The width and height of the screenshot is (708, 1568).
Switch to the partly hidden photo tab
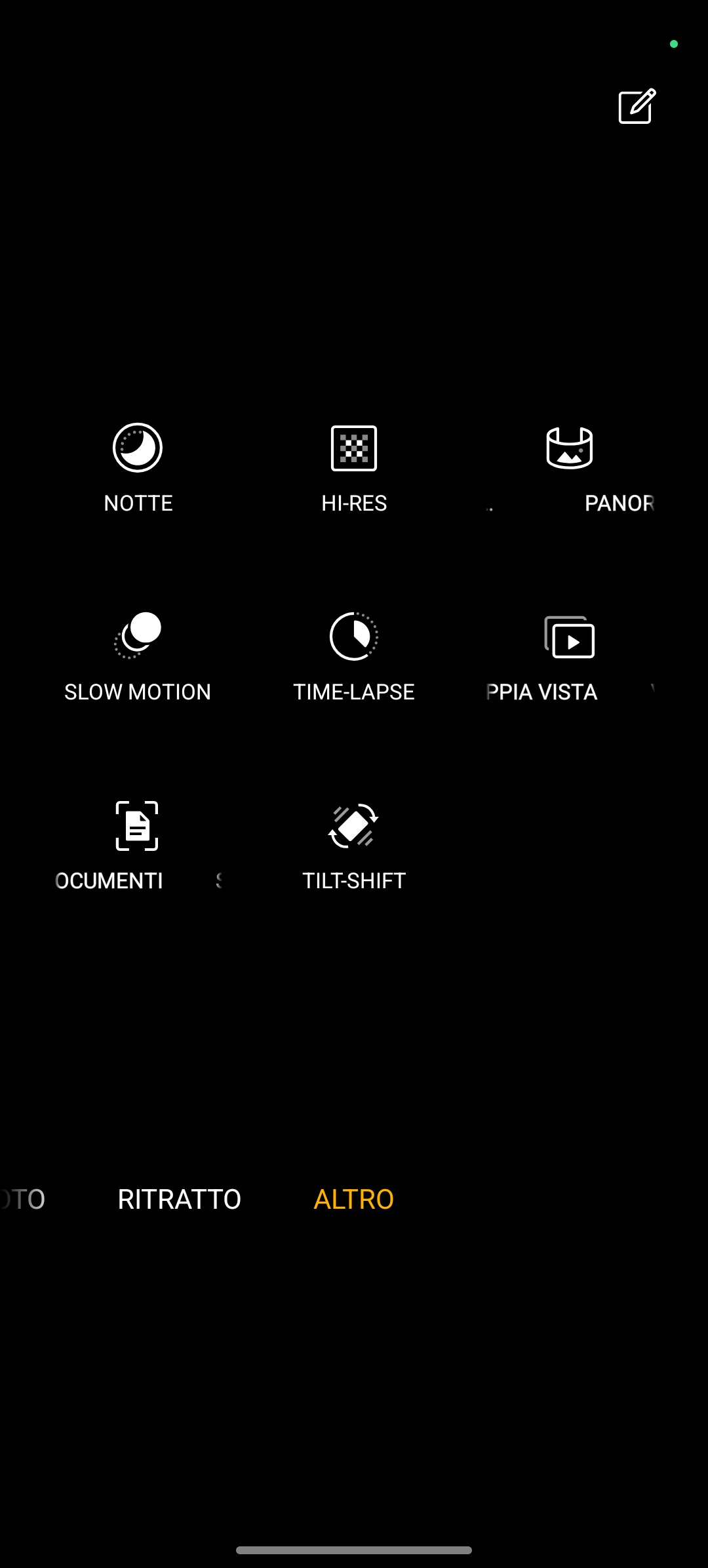coord(22,1199)
